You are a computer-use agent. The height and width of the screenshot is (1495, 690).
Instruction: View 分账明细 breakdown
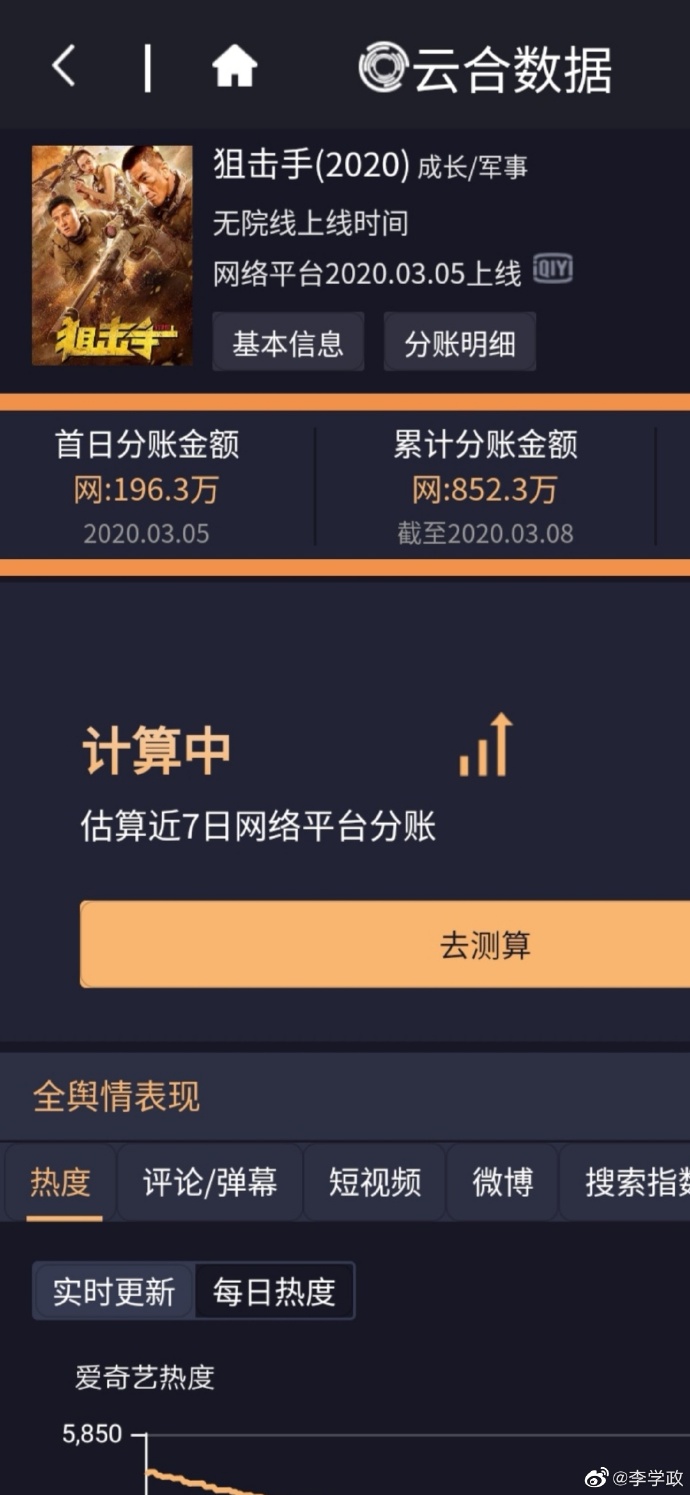[x=460, y=343]
